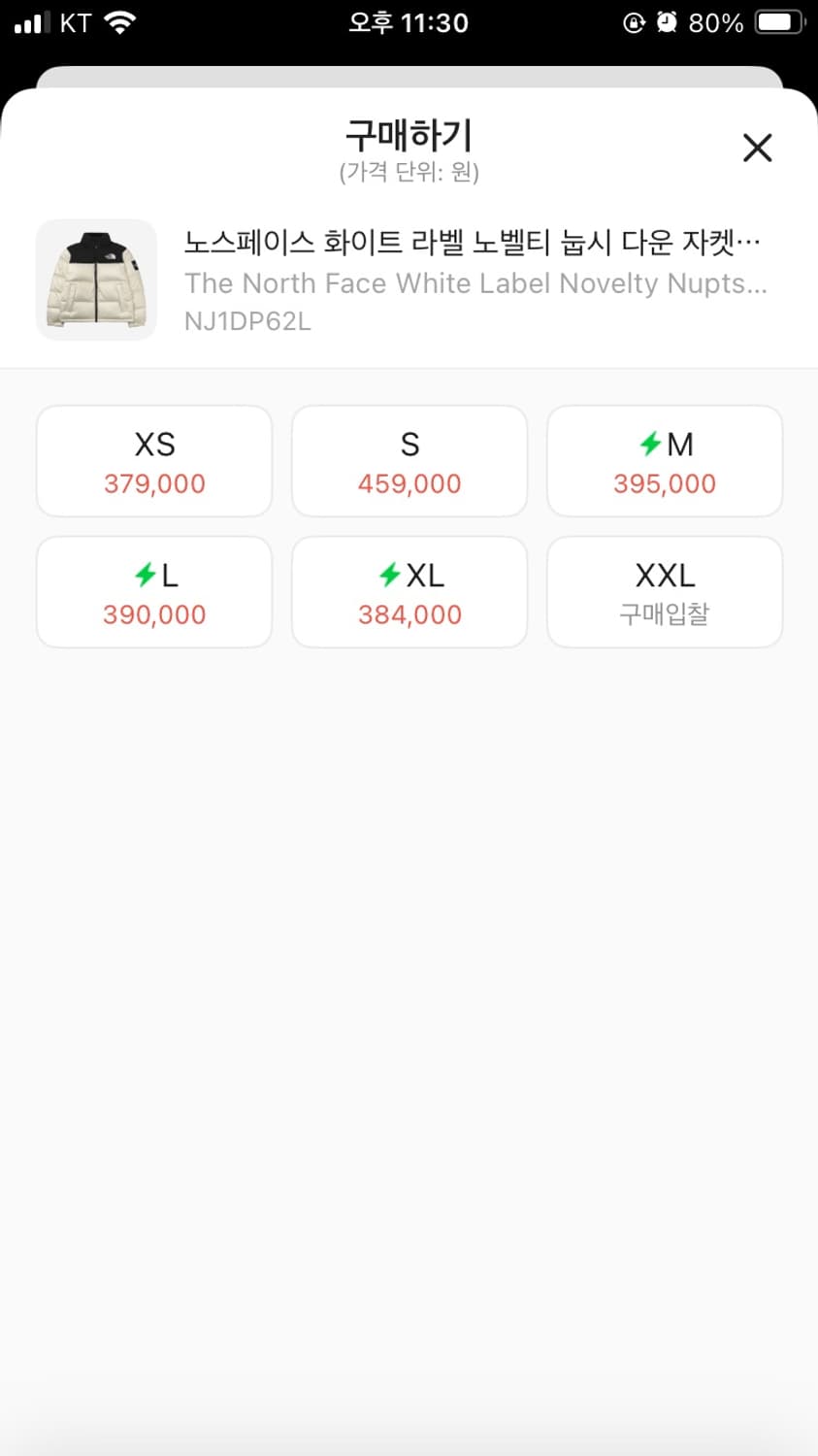818x1456 pixels.
Task: Select size XS priced 379,000
Action: coord(153,460)
